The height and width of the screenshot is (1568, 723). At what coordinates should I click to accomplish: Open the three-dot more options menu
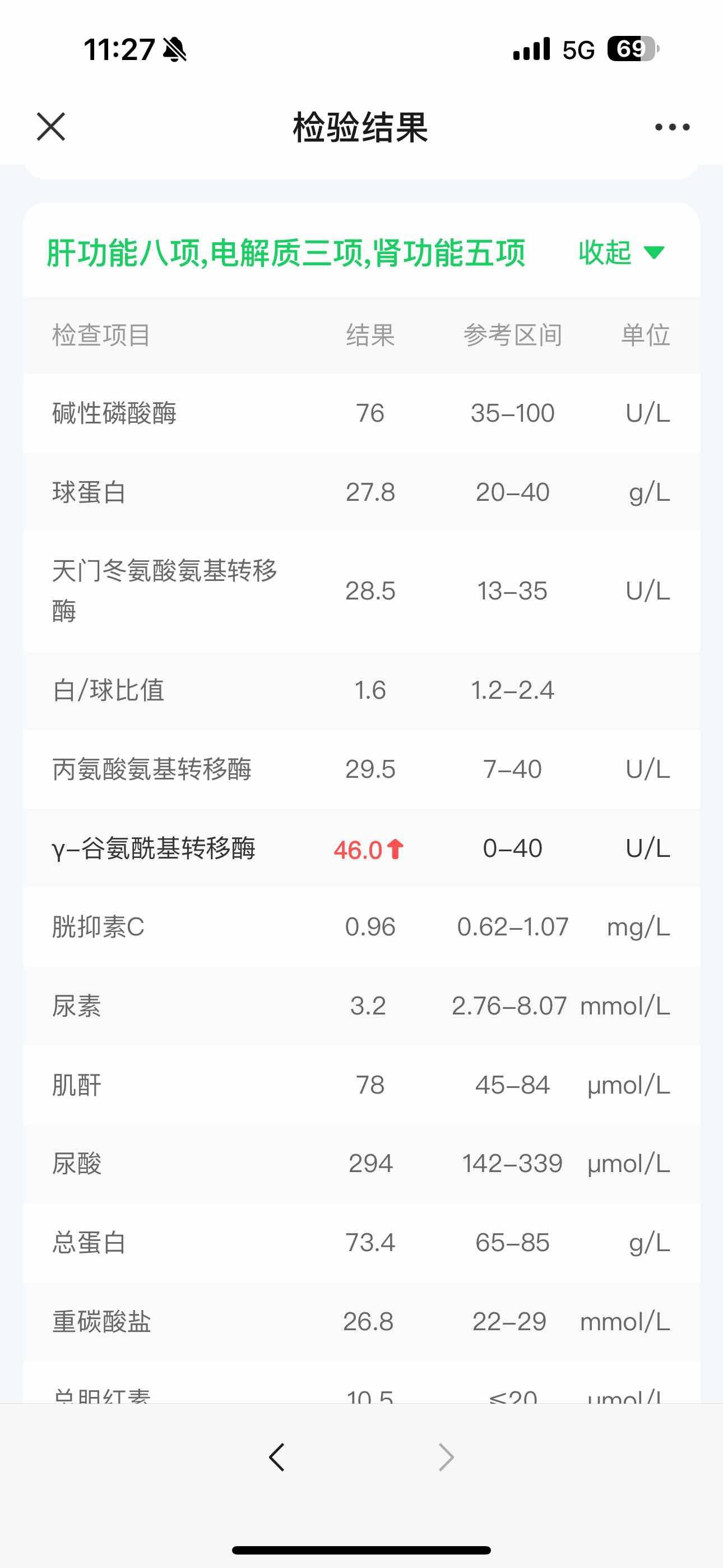pyautogui.click(x=672, y=127)
